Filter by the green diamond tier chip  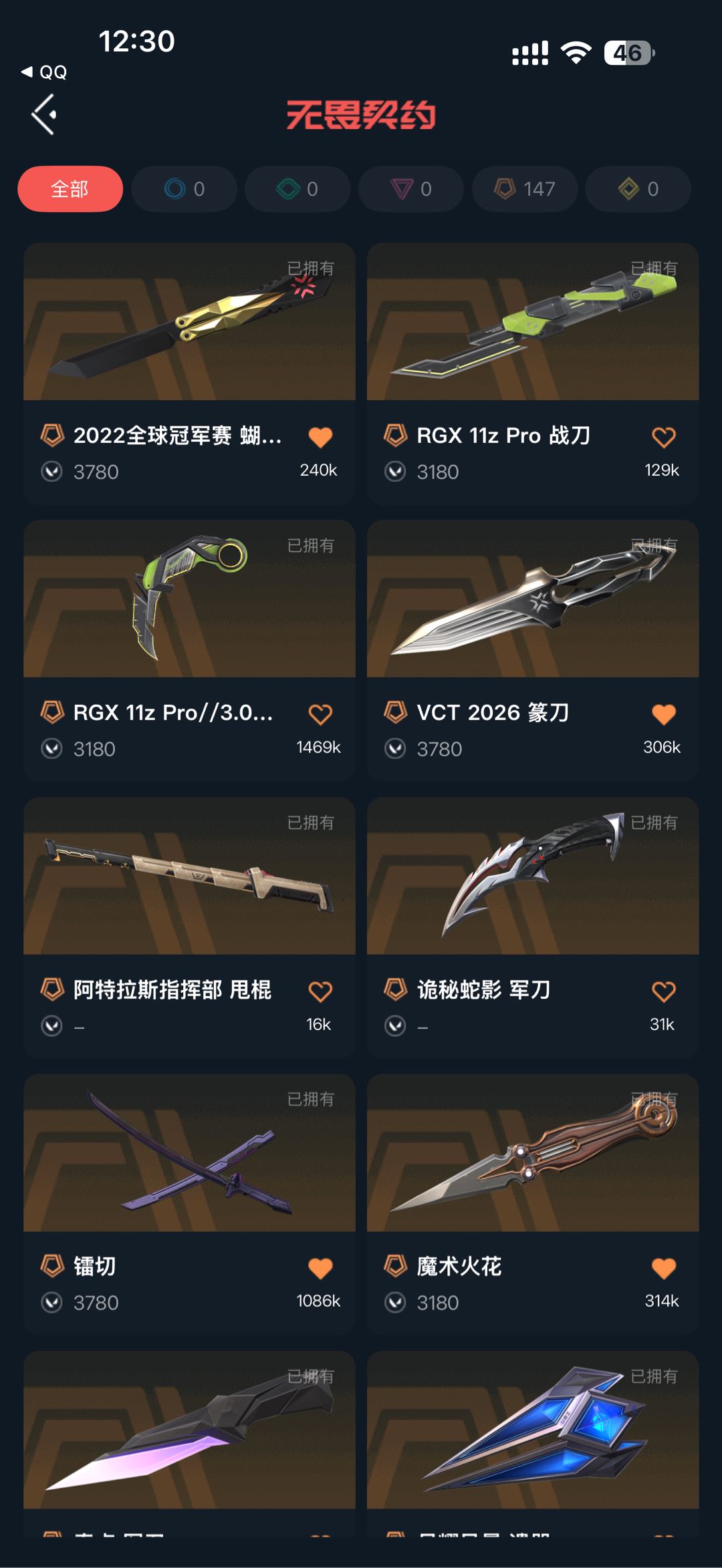[297, 189]
